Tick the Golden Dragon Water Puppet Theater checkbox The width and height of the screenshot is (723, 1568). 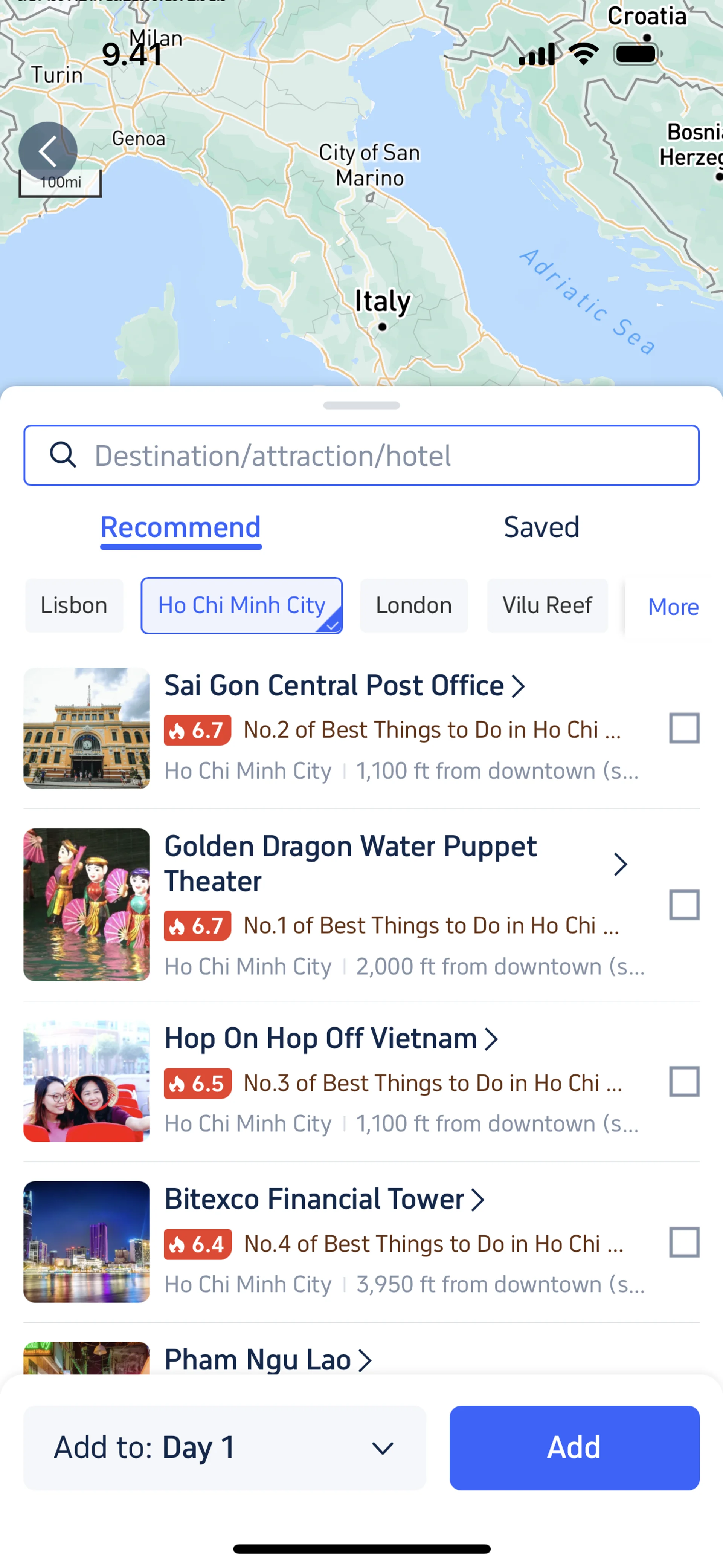[x=684, y=905]
